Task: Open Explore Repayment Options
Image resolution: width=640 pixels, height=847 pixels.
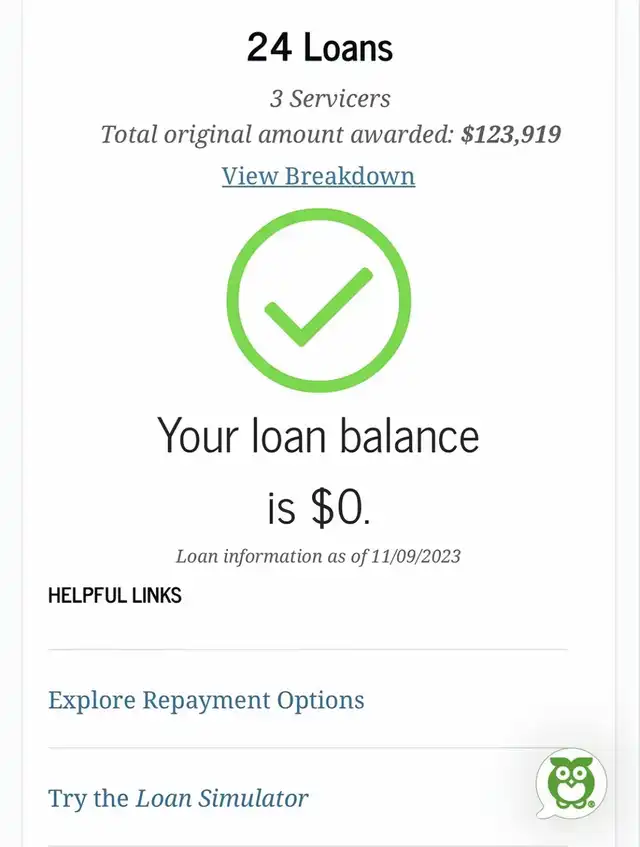Action: coord(206,699)
